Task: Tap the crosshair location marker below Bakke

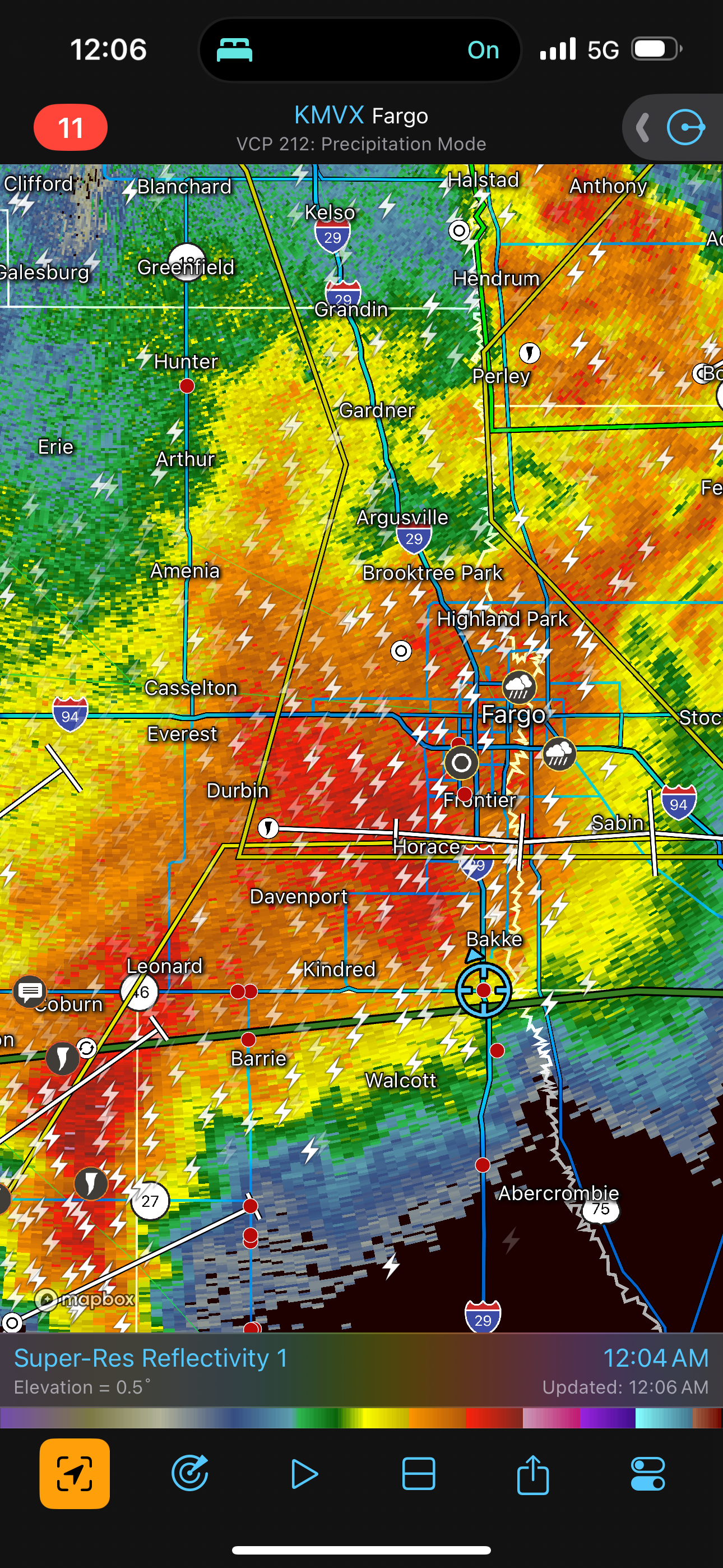Action: pyautogui.click(x=483, y=990)
